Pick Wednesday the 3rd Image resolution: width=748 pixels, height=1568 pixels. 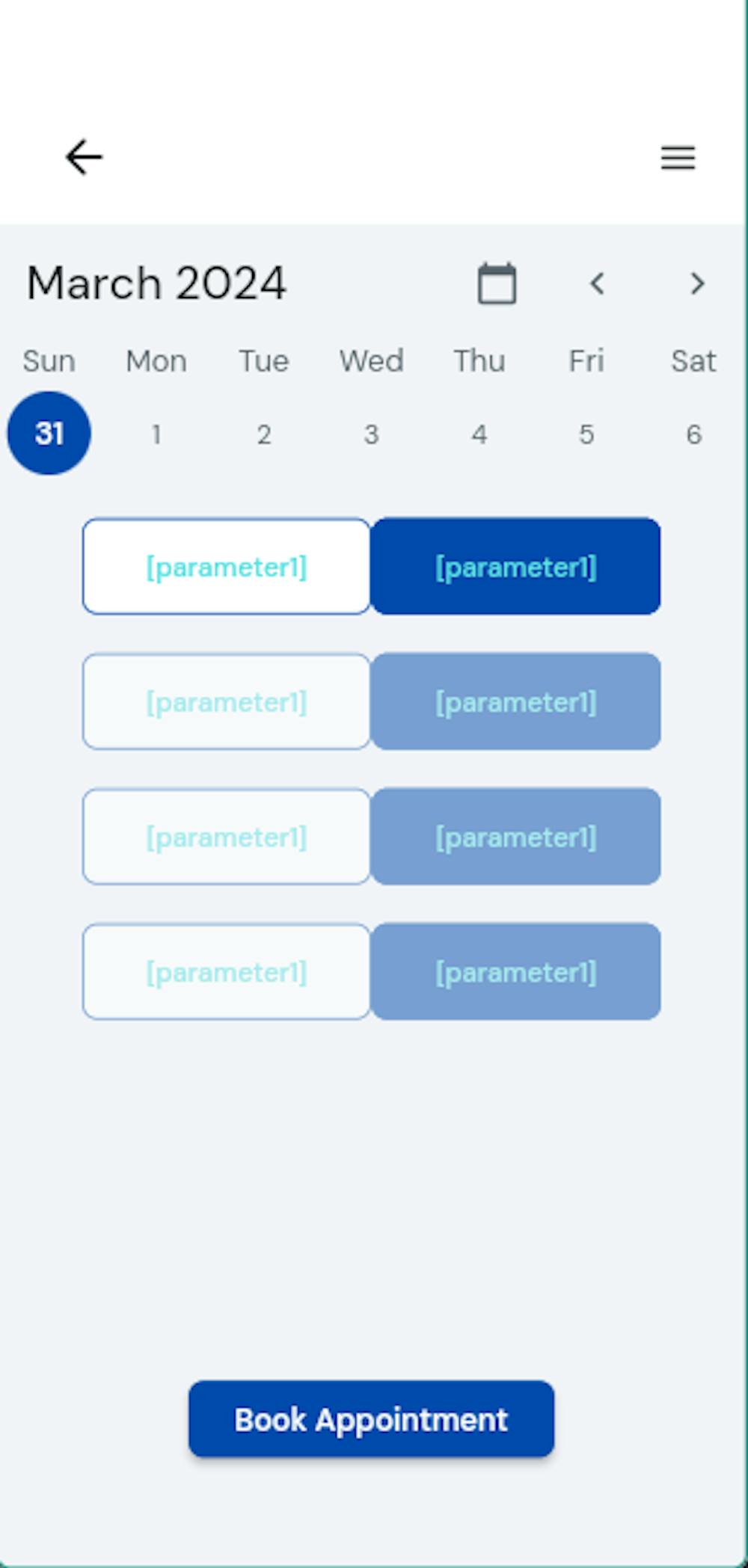pos(372,434)
